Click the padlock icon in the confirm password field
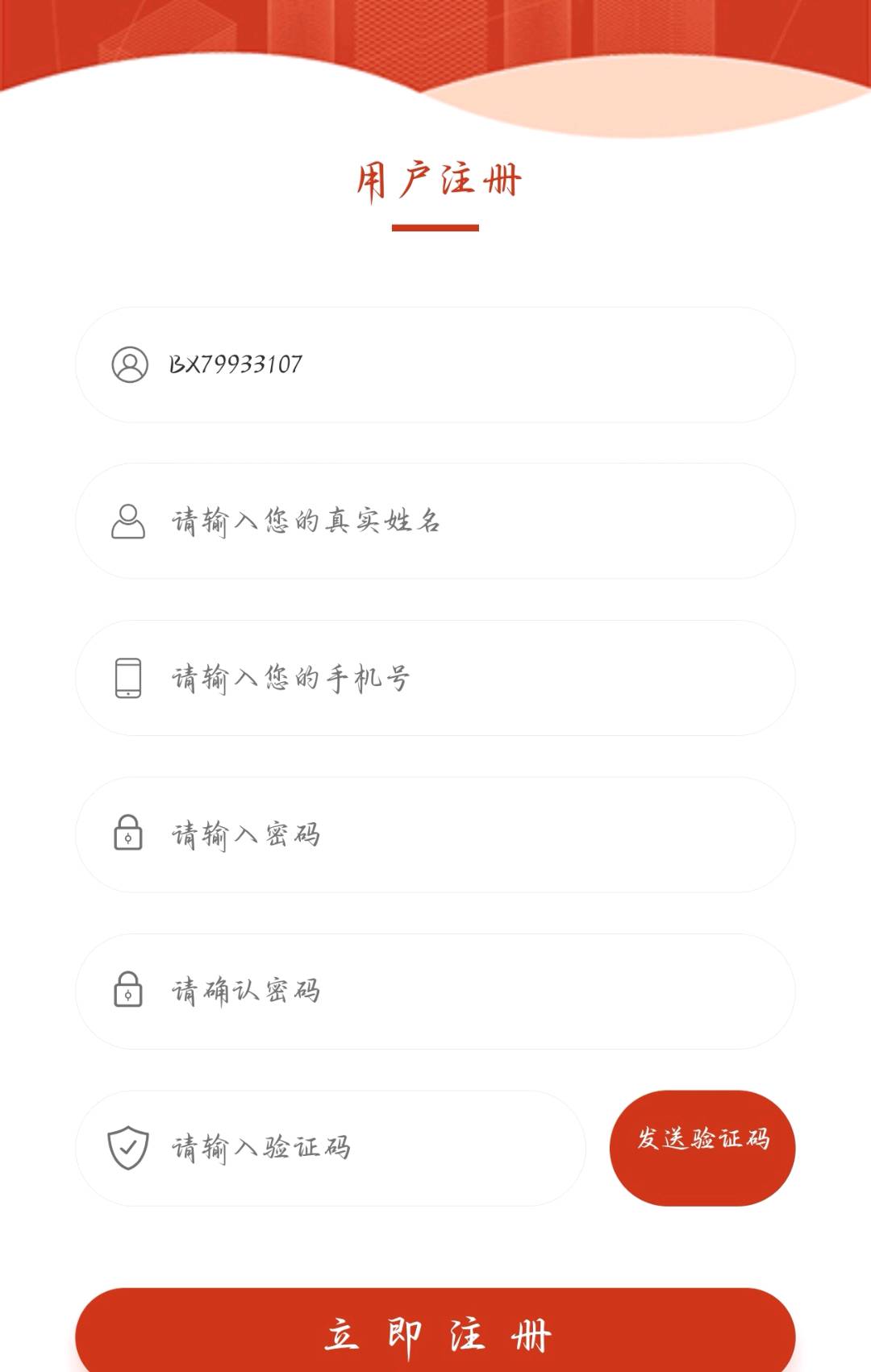871x1372 pixels. pyautogui.click(x=129, y=990)
